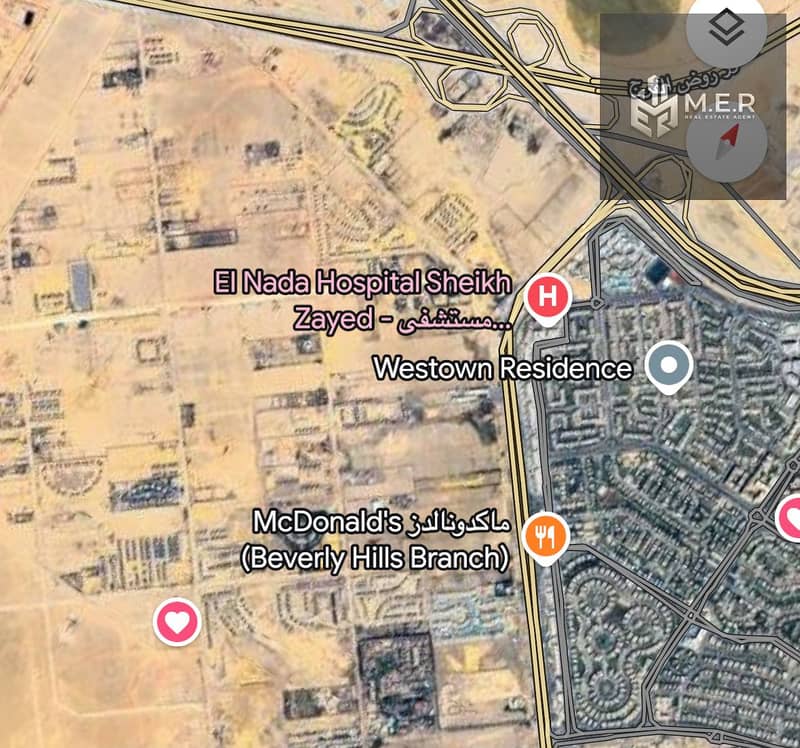
Task: Select the McDonald's Beverly Hills Branch pin
Action: click(x=546, y=536)
